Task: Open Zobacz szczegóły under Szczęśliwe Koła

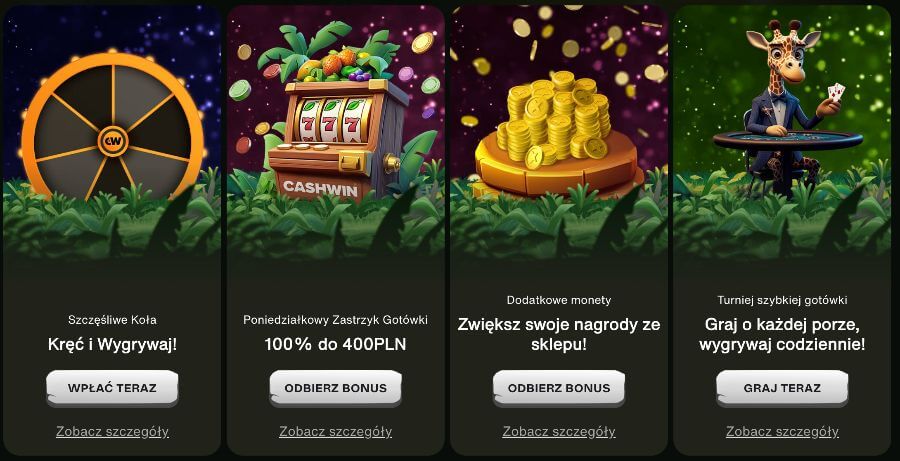Action: pyautogui.click(x=112, y=432)
